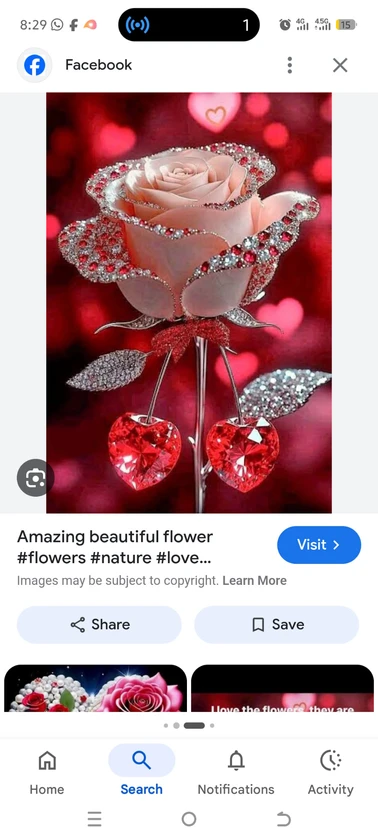Open the 'I love the flowers' related image
378x840 pixels.
point(282,688)
